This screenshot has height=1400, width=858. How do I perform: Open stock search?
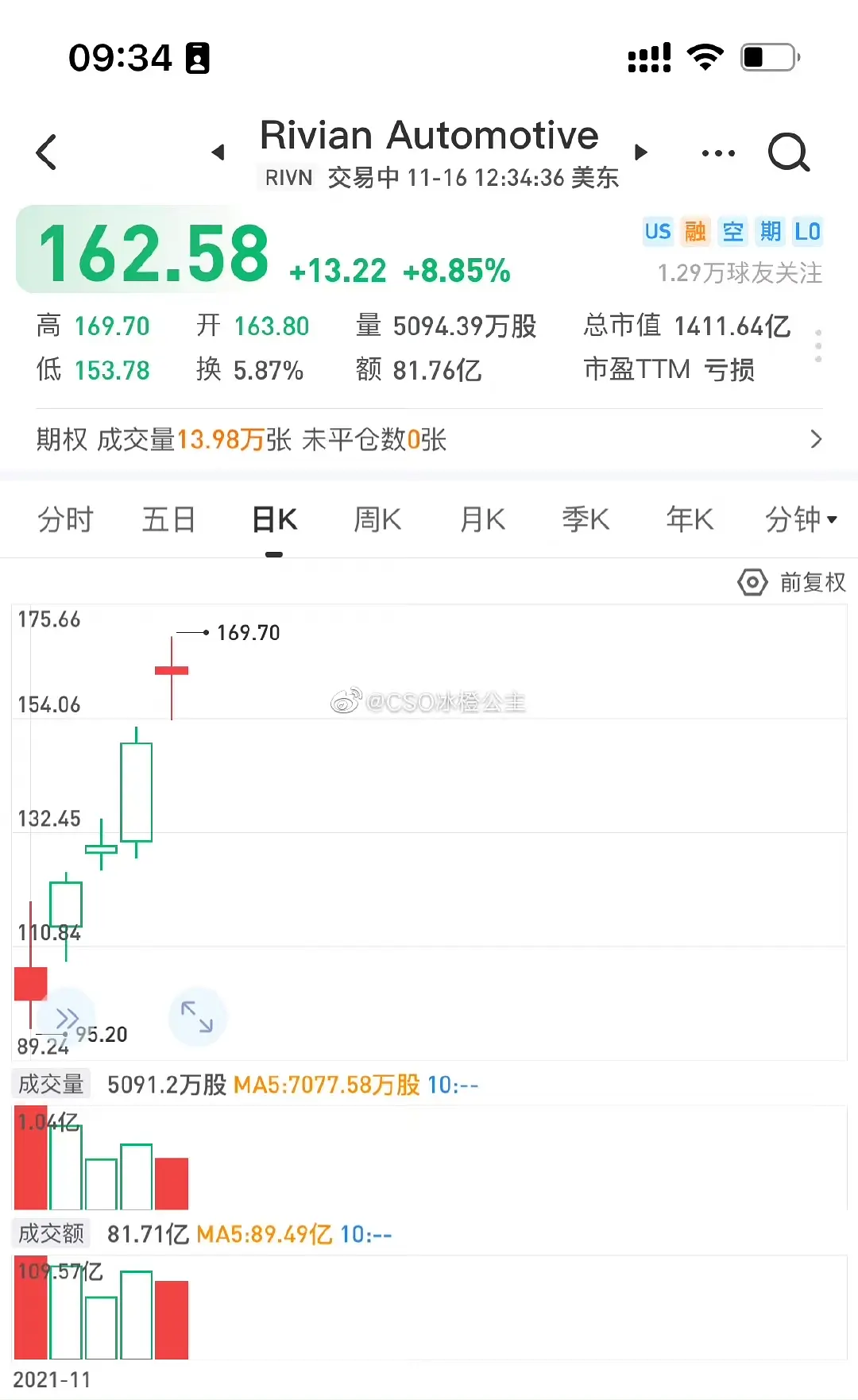point(788,152)
